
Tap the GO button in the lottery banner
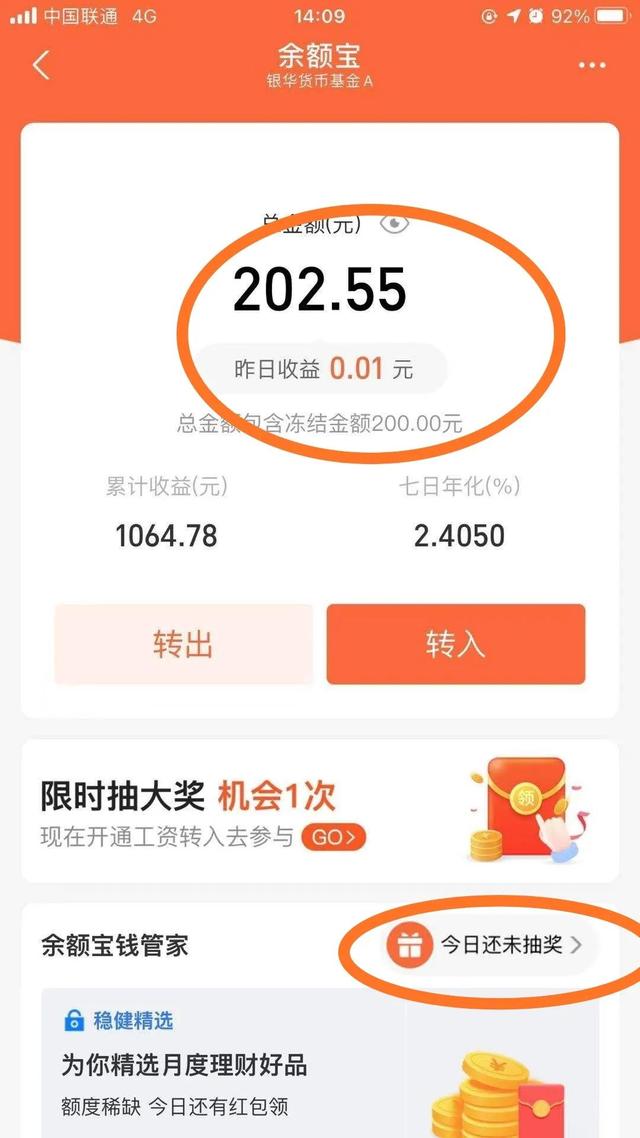point(333,837)
